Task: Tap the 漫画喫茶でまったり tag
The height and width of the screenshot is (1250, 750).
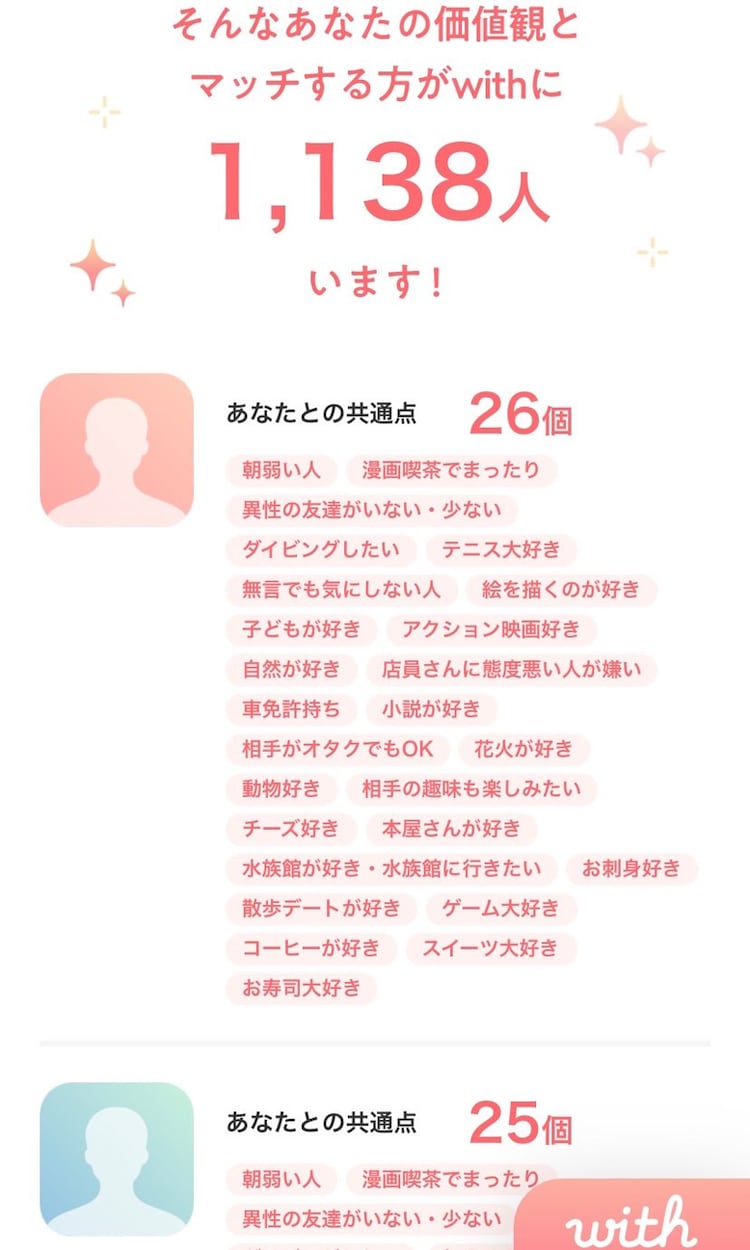Action: coord(447,471)
